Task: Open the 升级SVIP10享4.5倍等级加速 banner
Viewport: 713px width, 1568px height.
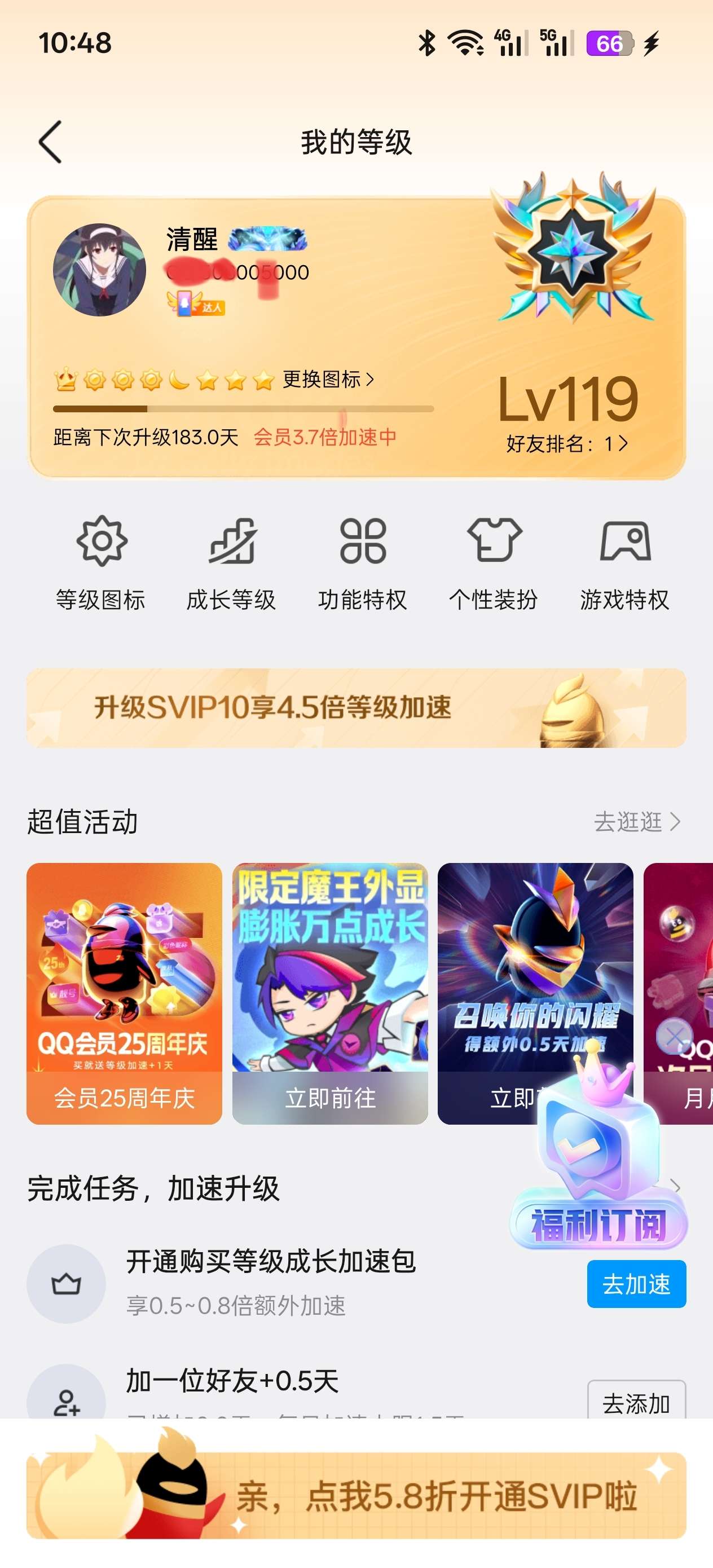Action: [x=356, y=708]
